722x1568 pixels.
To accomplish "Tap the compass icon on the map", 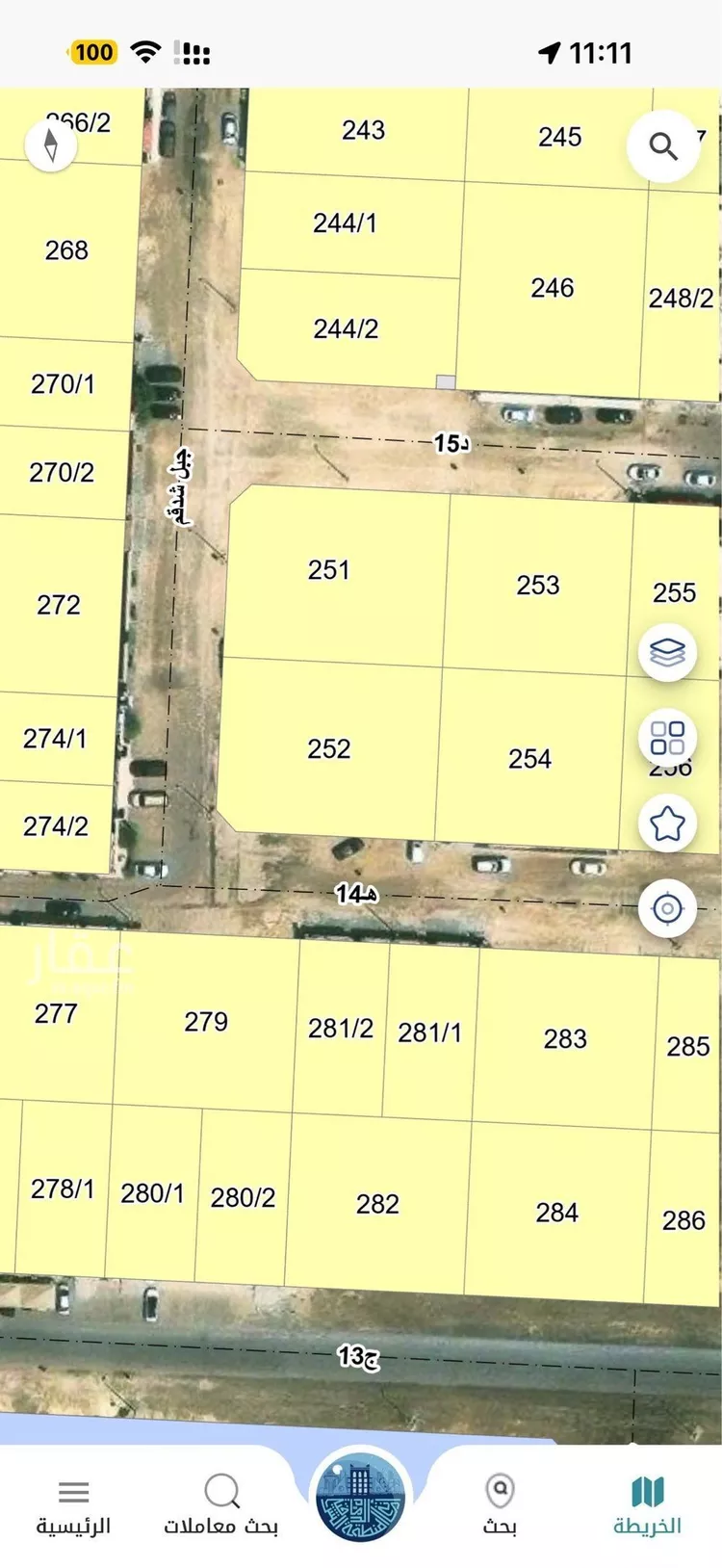I will [x=51, y=145].
